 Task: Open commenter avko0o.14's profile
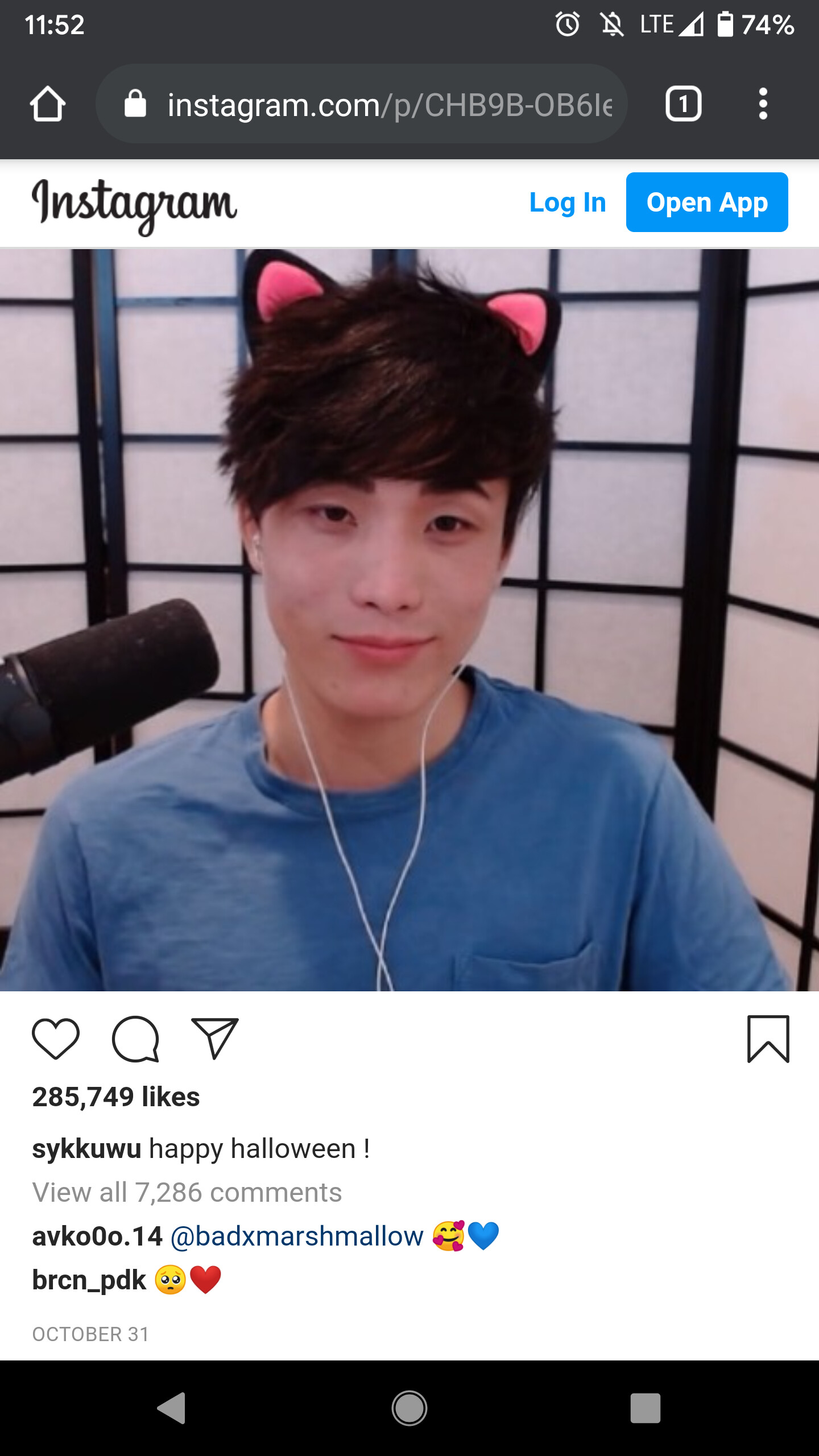point(97,1236)
